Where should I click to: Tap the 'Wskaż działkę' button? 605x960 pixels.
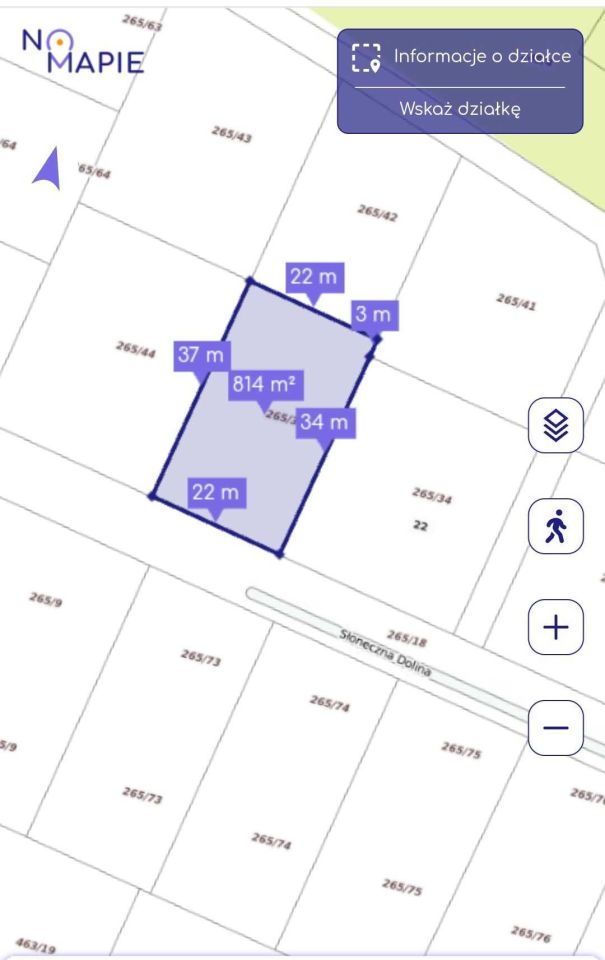coord(460,109)
